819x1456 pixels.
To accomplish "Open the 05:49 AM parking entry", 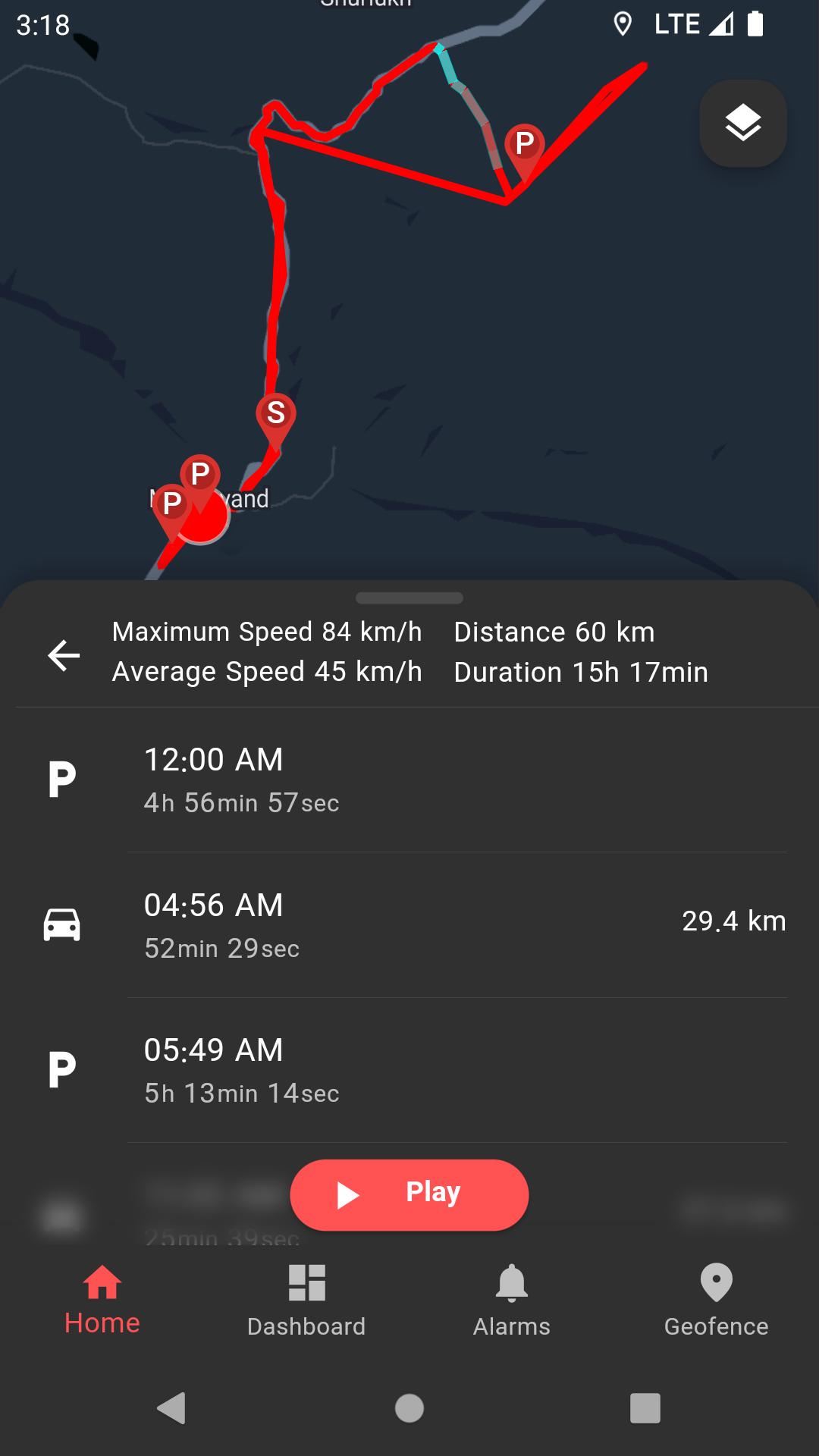I will click(409, 1070).
